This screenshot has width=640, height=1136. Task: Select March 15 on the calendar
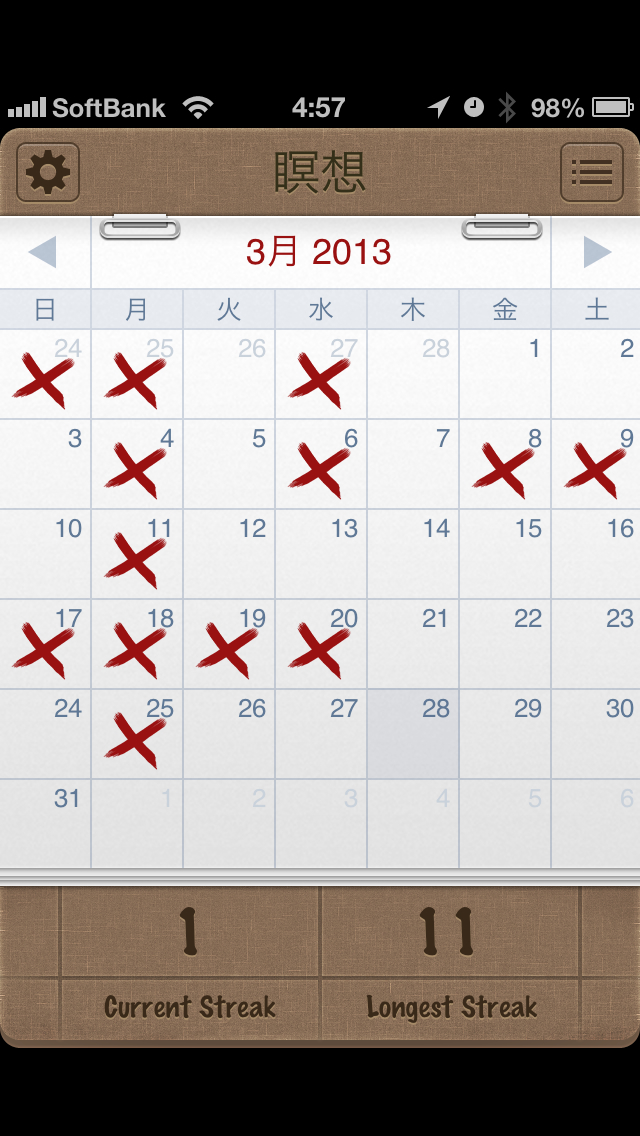[505, 554]
